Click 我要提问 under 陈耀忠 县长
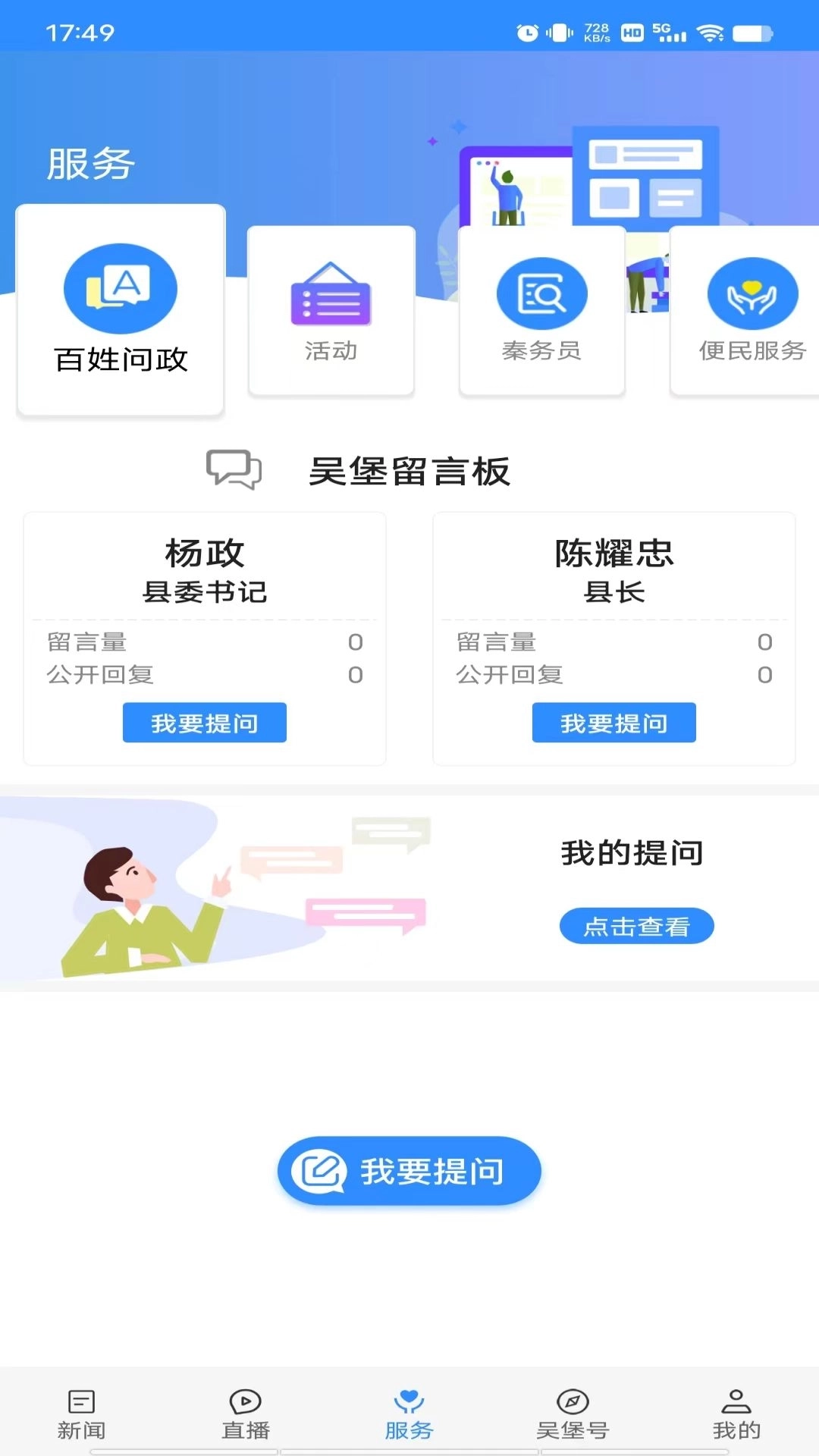Viewport: 819px width, 1456px height. coord(614,723)
